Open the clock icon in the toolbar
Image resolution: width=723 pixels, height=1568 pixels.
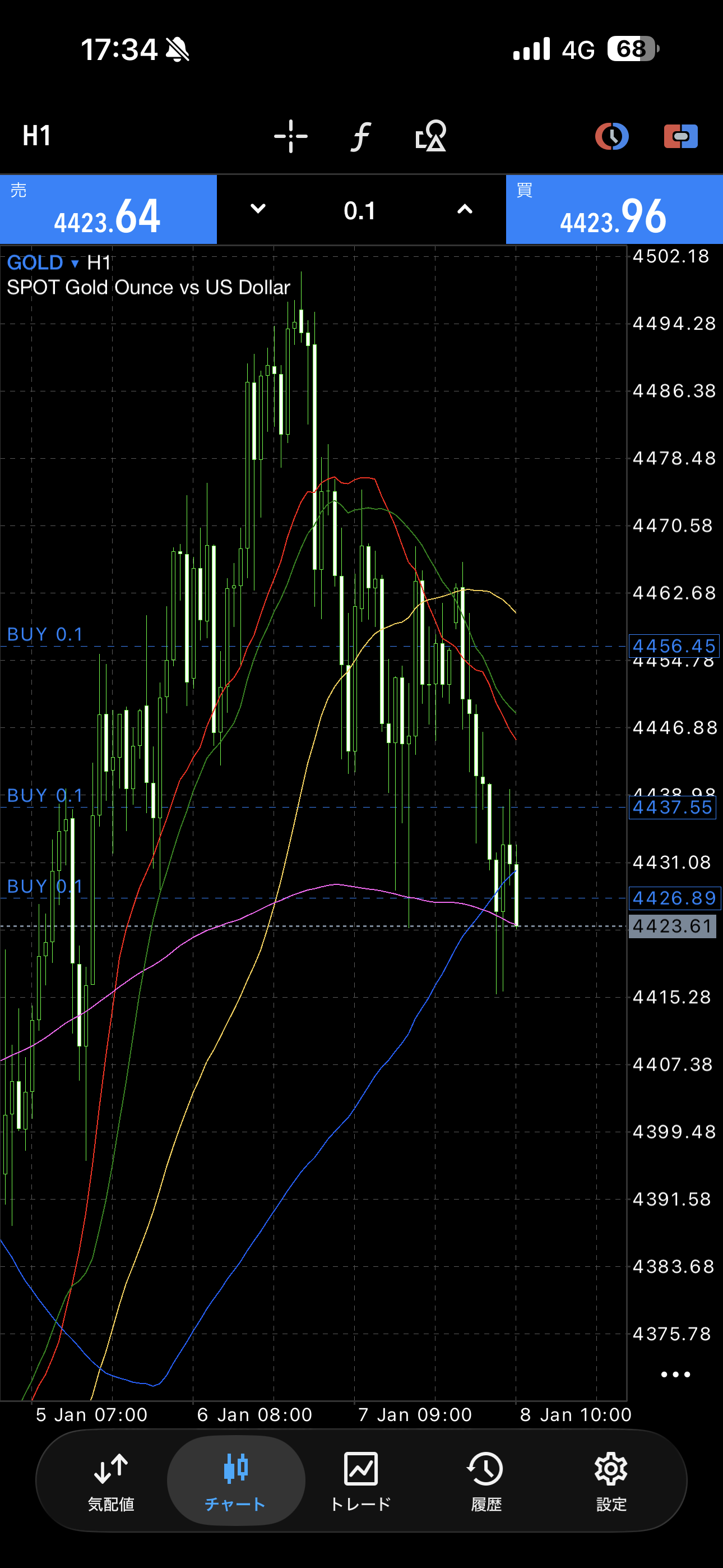(611, 136)
